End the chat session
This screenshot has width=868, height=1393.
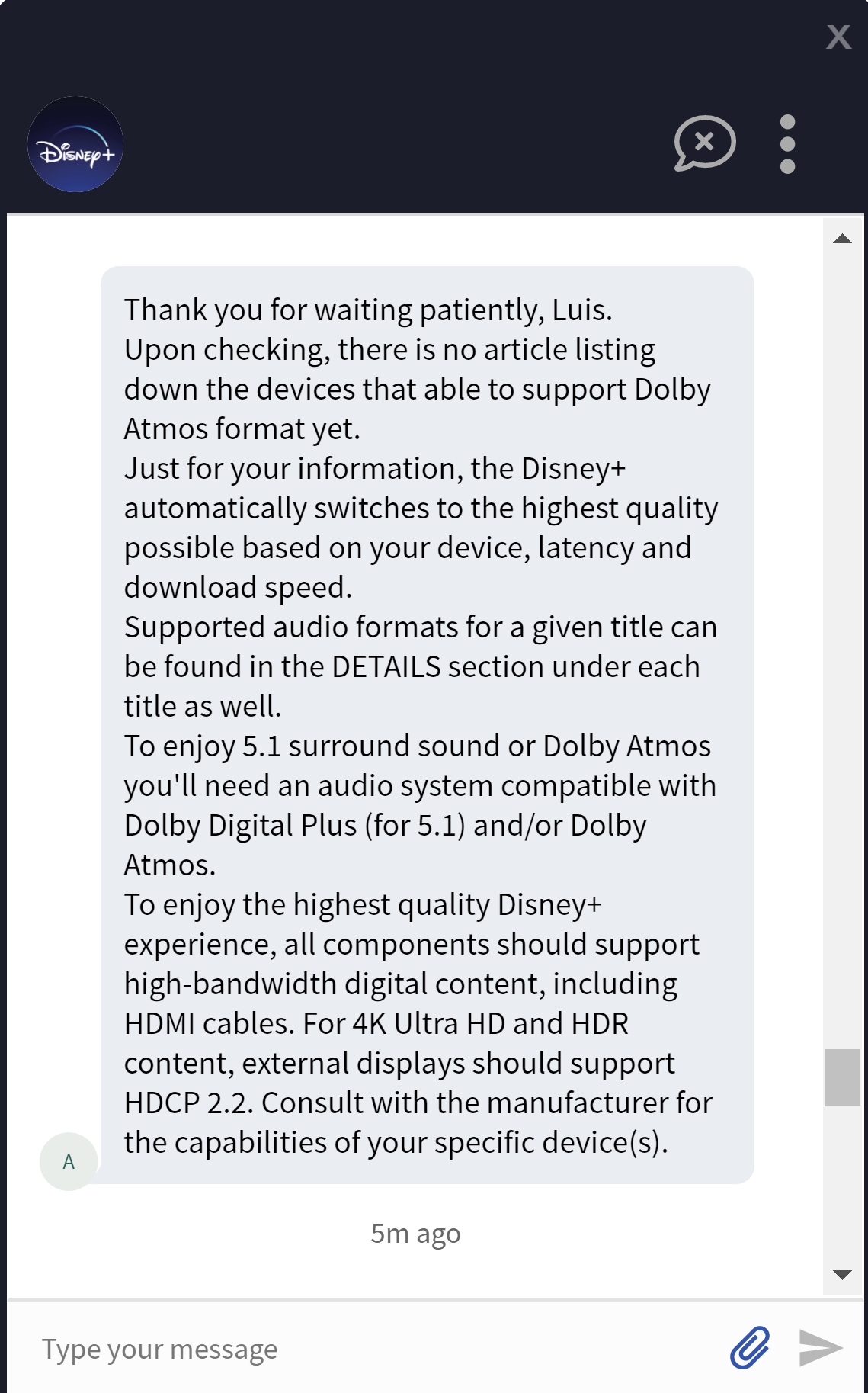coord(704,143)
